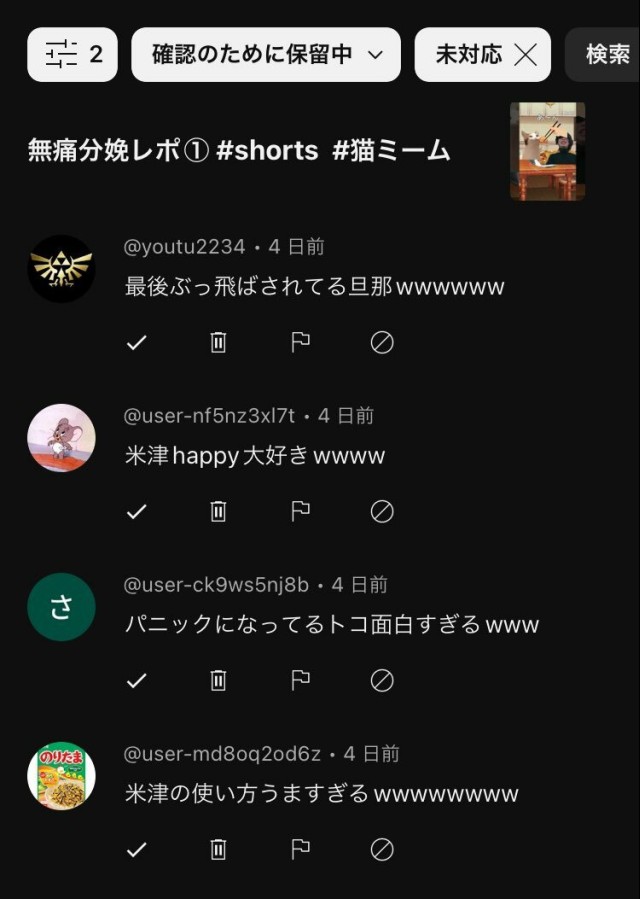Delete the パニックになってる comment
Viewport: 640px width, 899px height.
[x=218, y=681]
